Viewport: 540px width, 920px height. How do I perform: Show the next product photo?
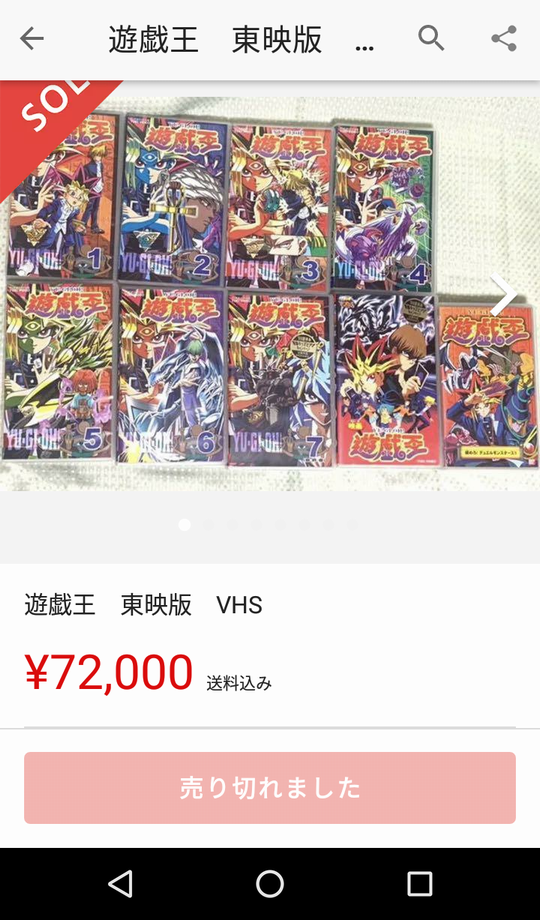click(504, 295)
